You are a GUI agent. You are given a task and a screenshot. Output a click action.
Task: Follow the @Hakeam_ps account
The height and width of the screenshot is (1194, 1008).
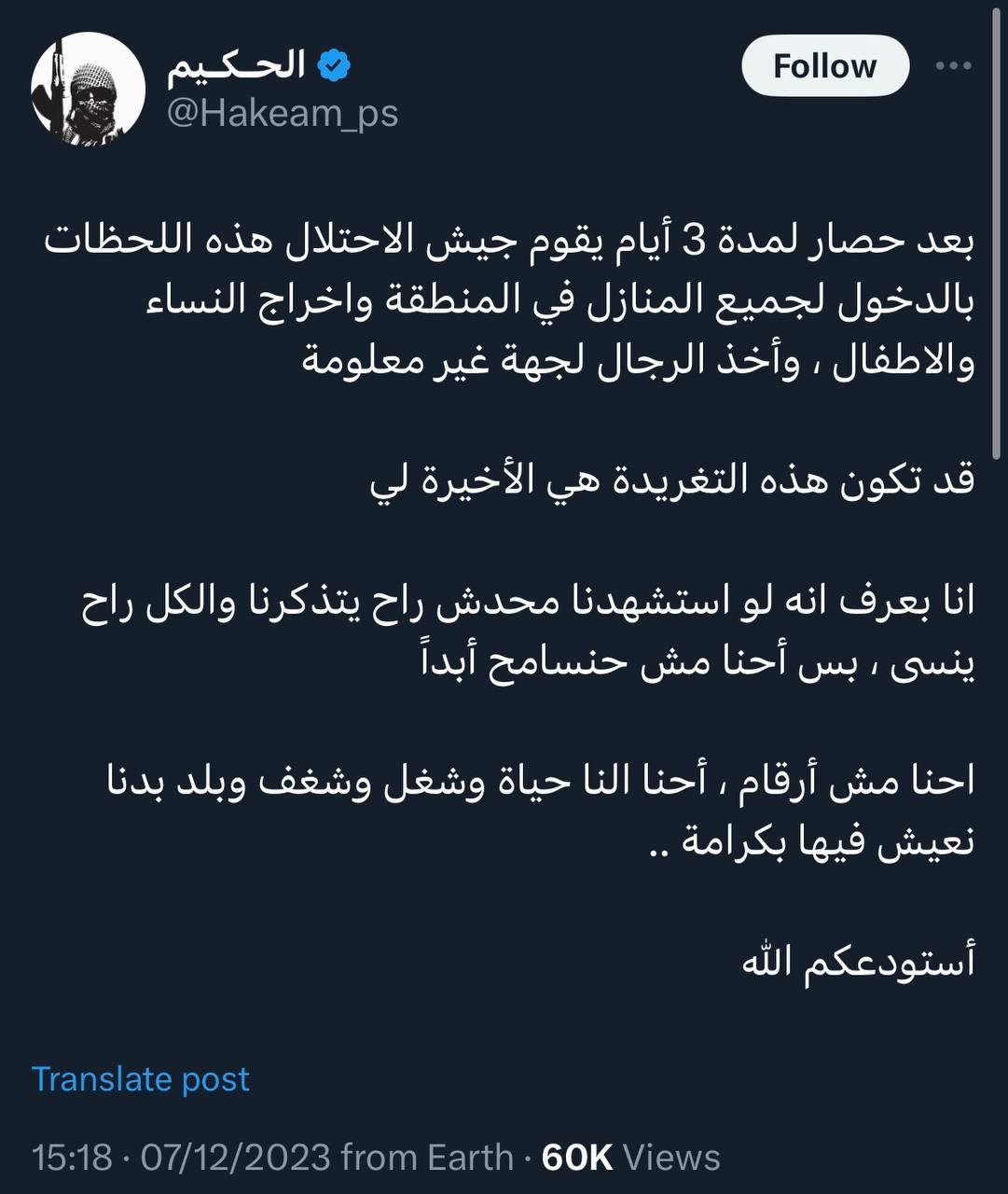(824, 66)
